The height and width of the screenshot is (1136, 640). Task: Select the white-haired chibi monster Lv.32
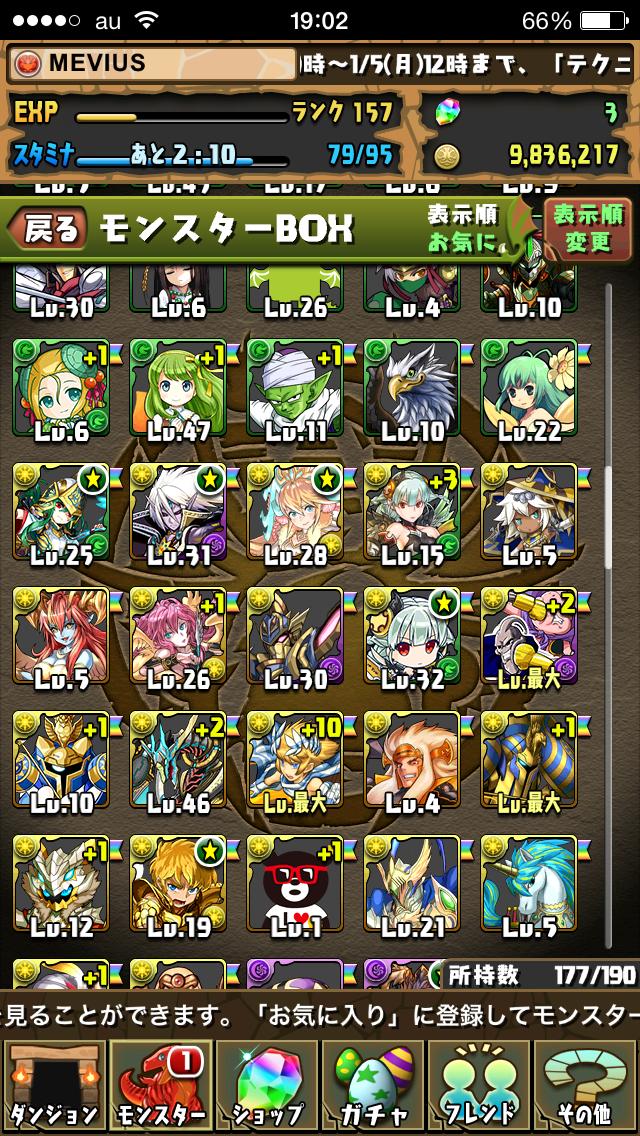pos(412,638)
